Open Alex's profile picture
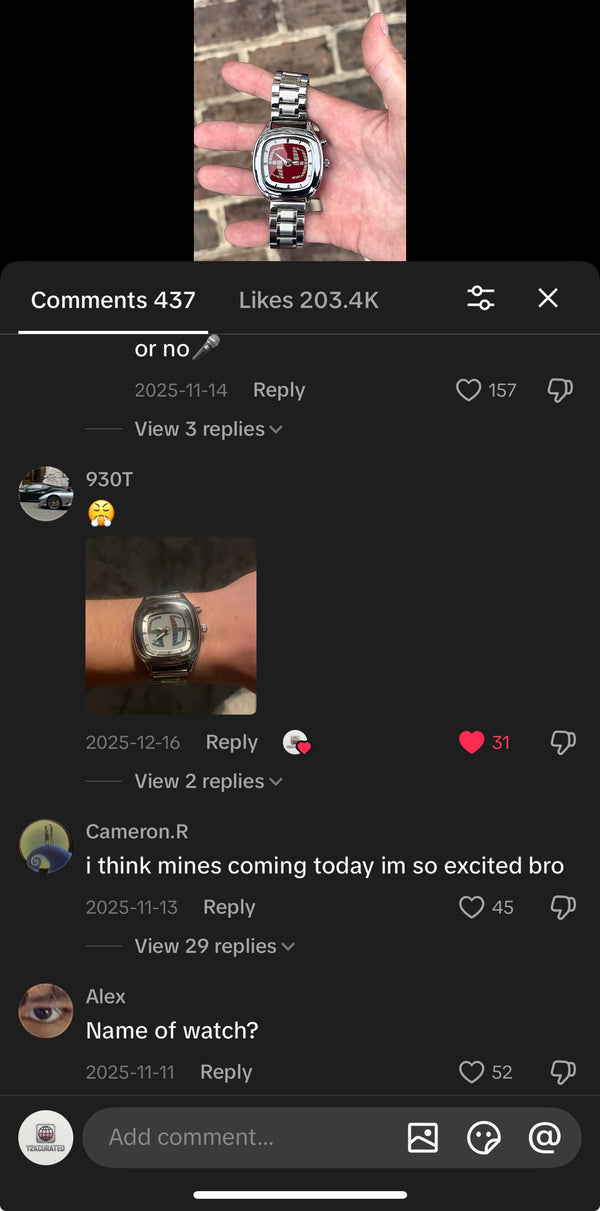This screenshot has height=1211, width=600. [x=46, y=1011]
